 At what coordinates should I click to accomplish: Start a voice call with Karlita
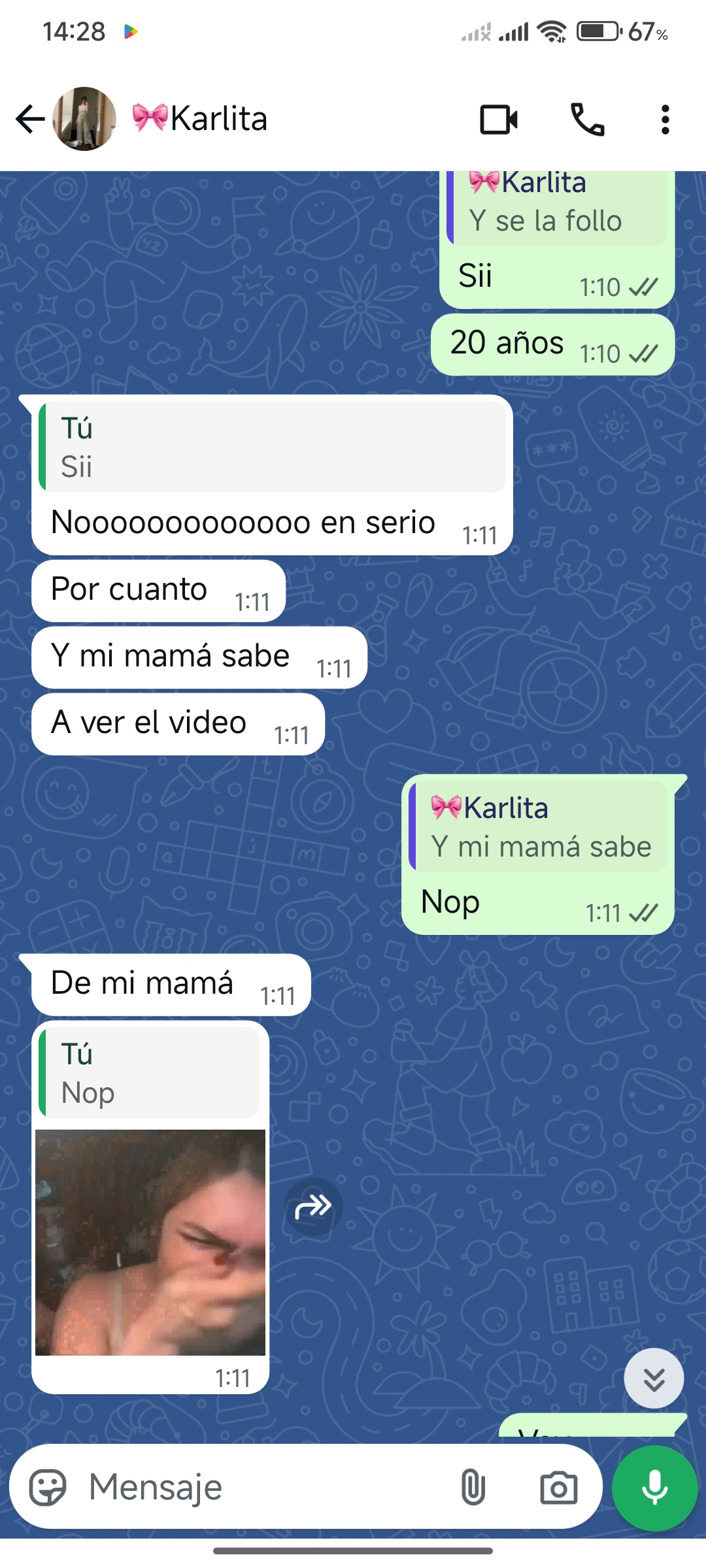coord(587,120)
